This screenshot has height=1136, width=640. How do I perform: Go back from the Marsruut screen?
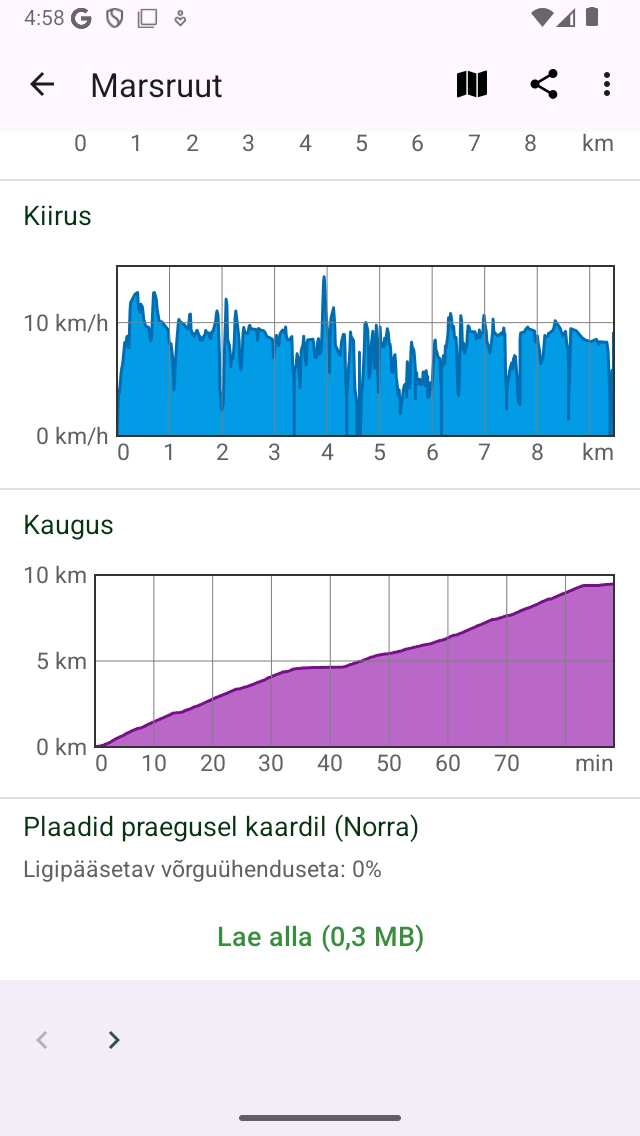[x=42, y=85]
